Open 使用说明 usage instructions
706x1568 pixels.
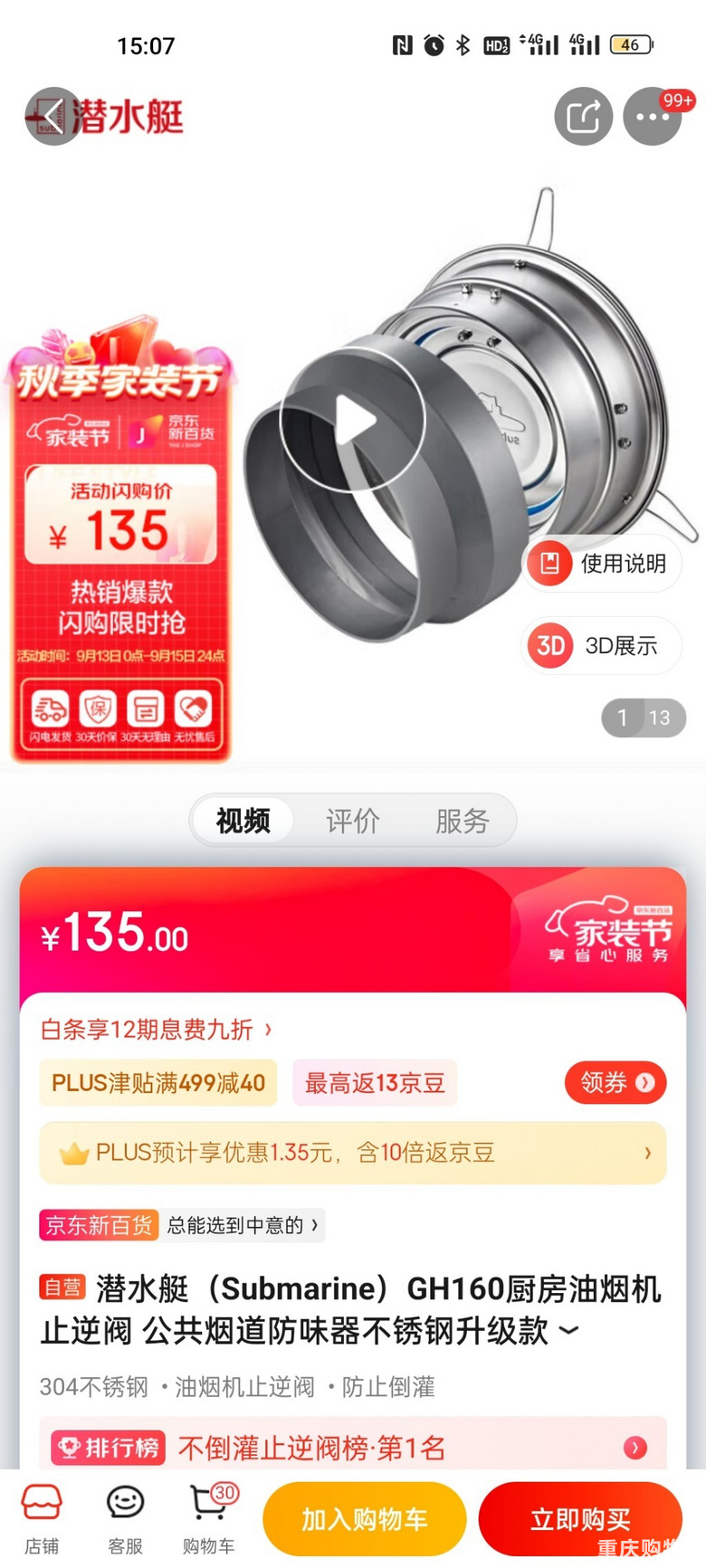pyautogui.click(x=602, y=564)
